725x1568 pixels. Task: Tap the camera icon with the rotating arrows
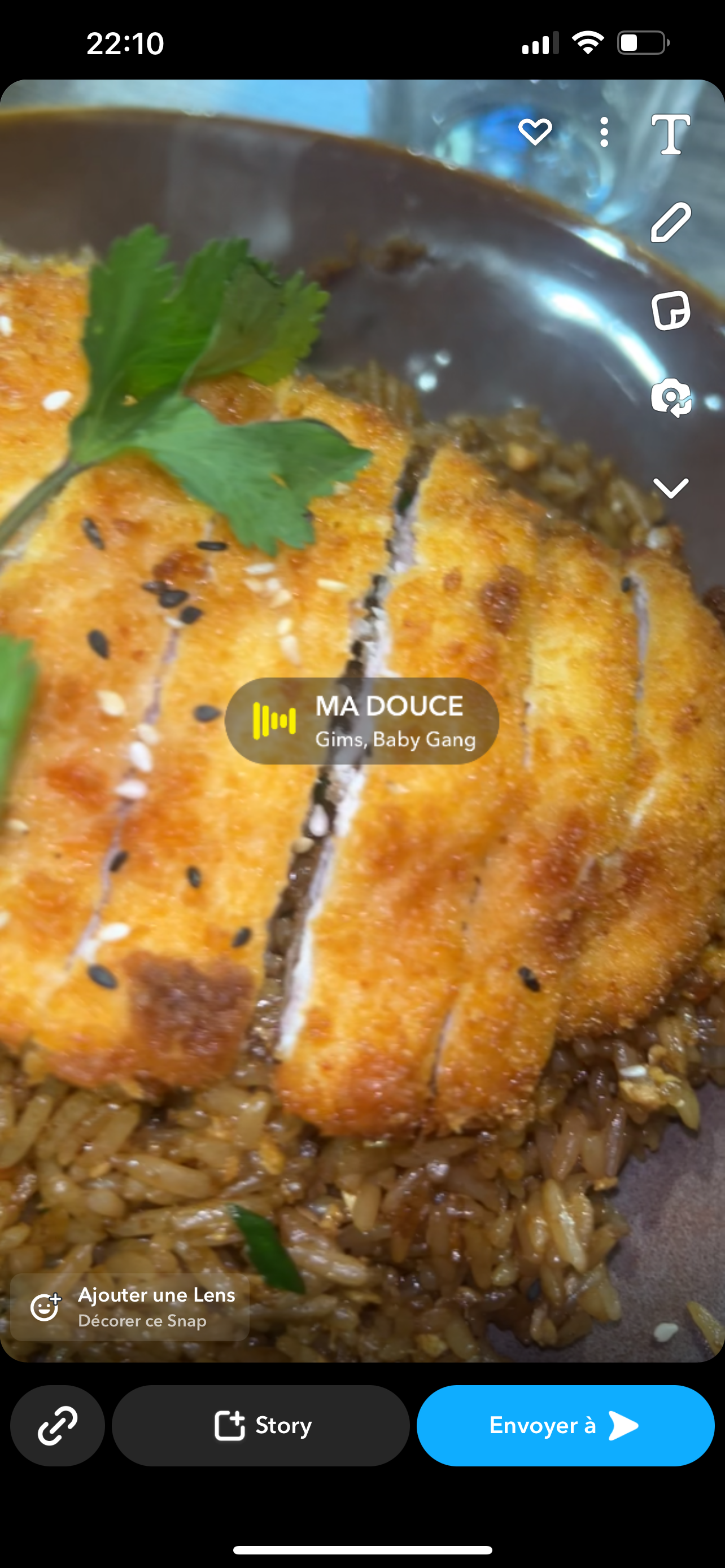tap(671, 398)
